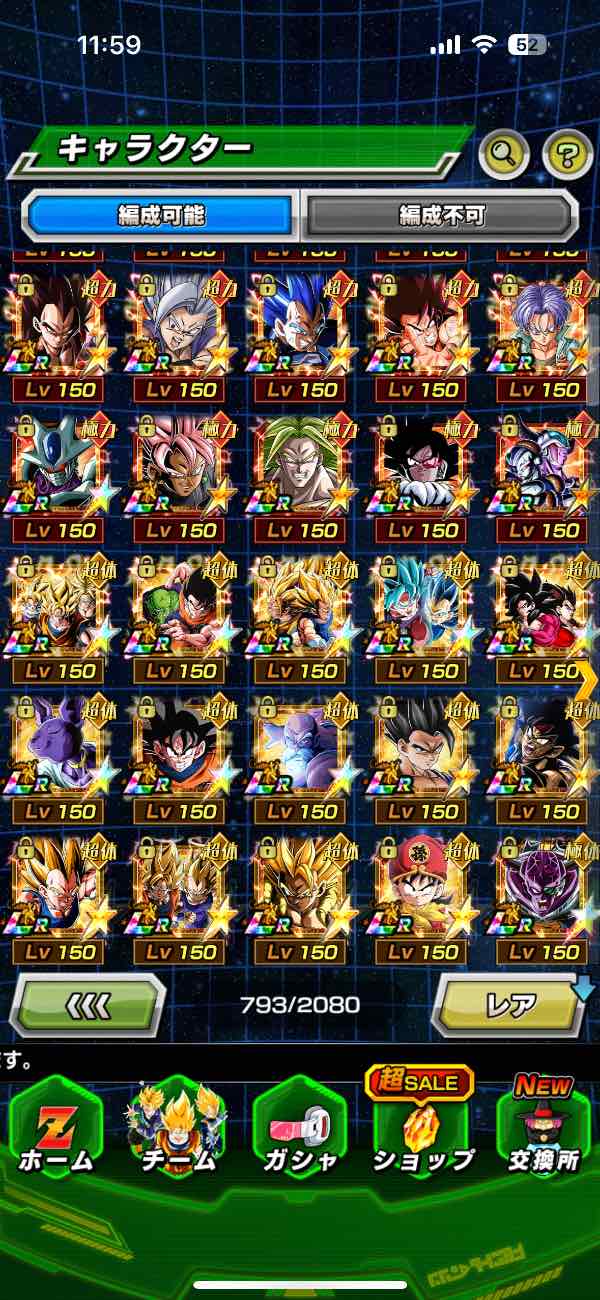Open the 交換所 exchange
This screenshot has height=1300, width=600.
pyautogui.click(x=543, y=1132)
